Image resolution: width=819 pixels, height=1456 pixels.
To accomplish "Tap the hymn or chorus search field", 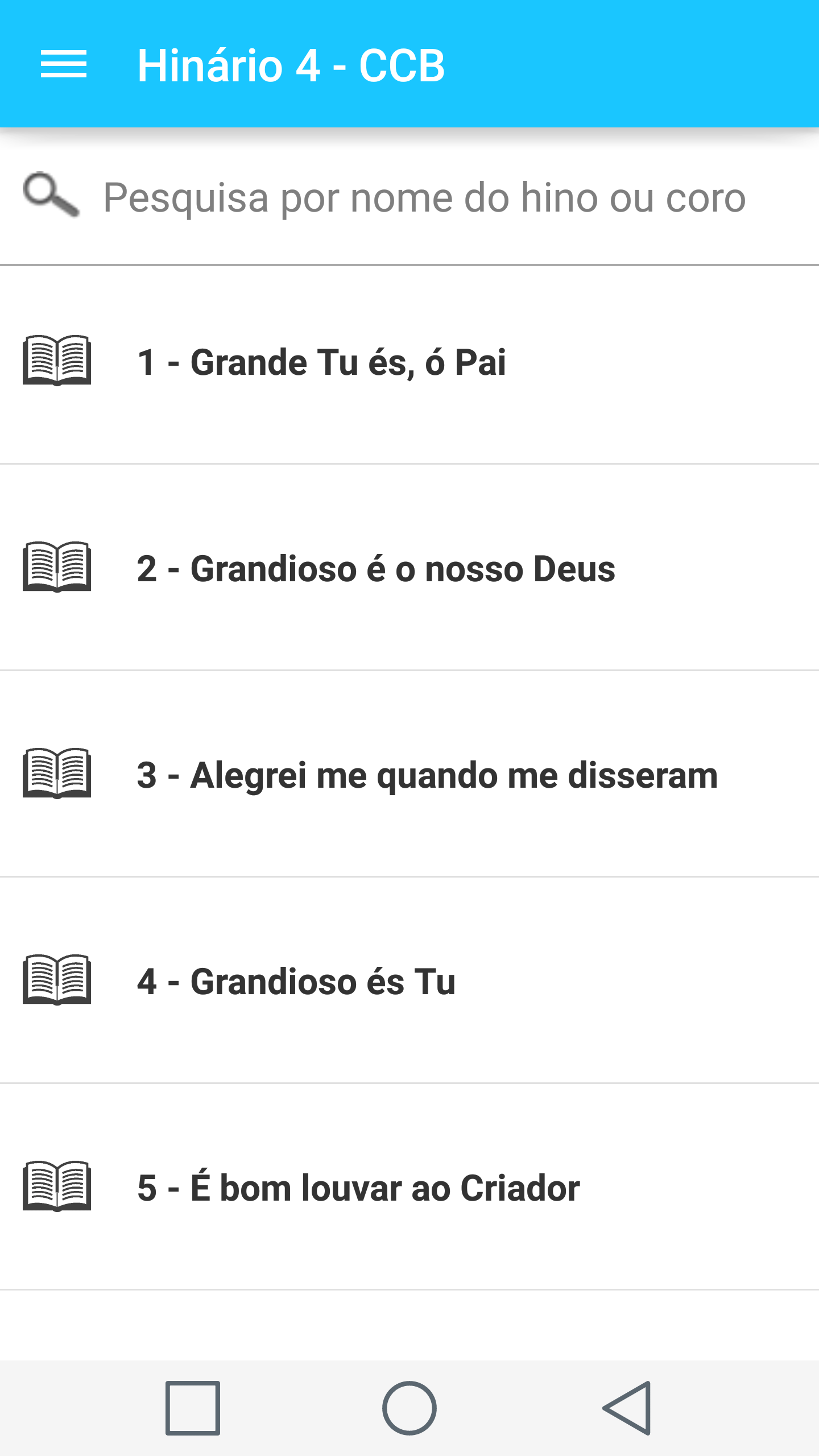I will tap(409, 197).
